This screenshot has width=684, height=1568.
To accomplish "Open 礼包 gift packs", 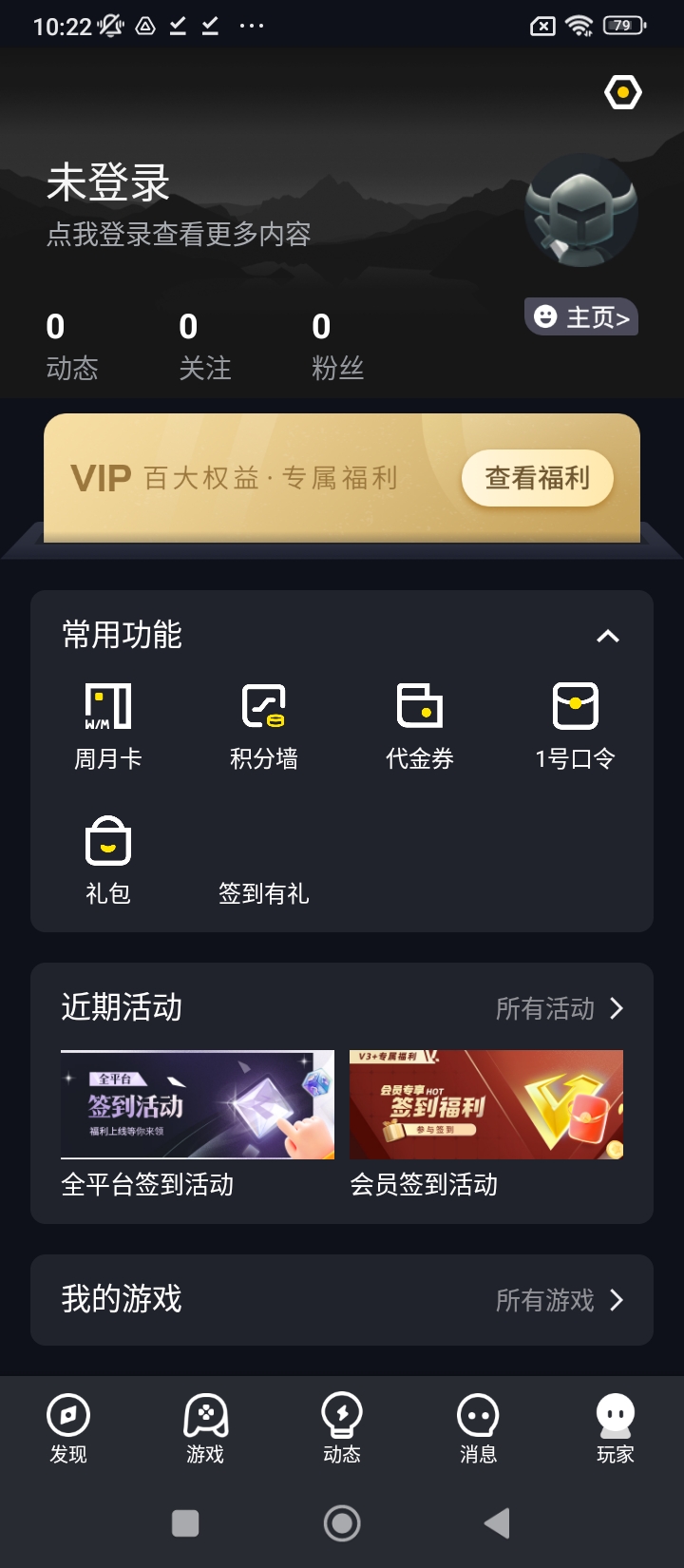I will click(x=108, y=860).
